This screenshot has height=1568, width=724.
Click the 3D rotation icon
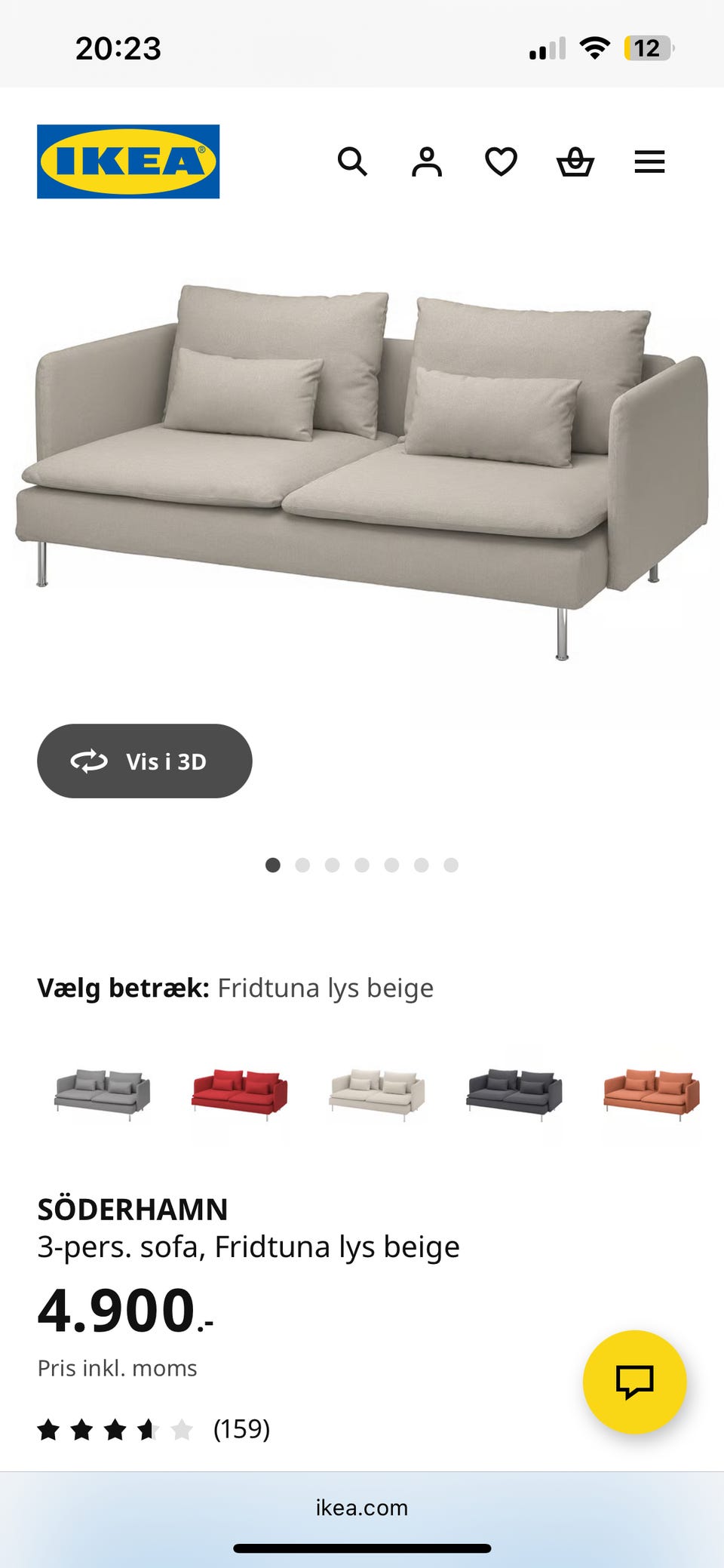90,761
